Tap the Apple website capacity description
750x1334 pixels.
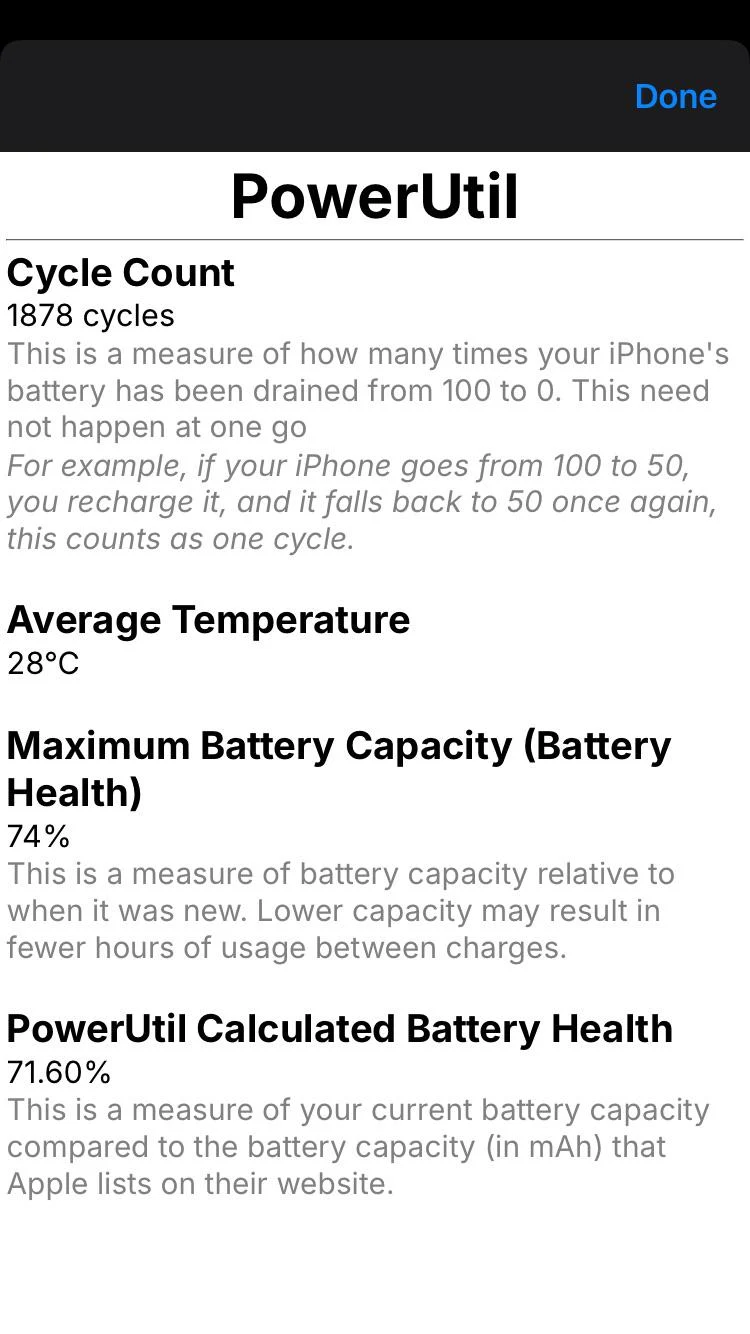tap(357, 1147)
